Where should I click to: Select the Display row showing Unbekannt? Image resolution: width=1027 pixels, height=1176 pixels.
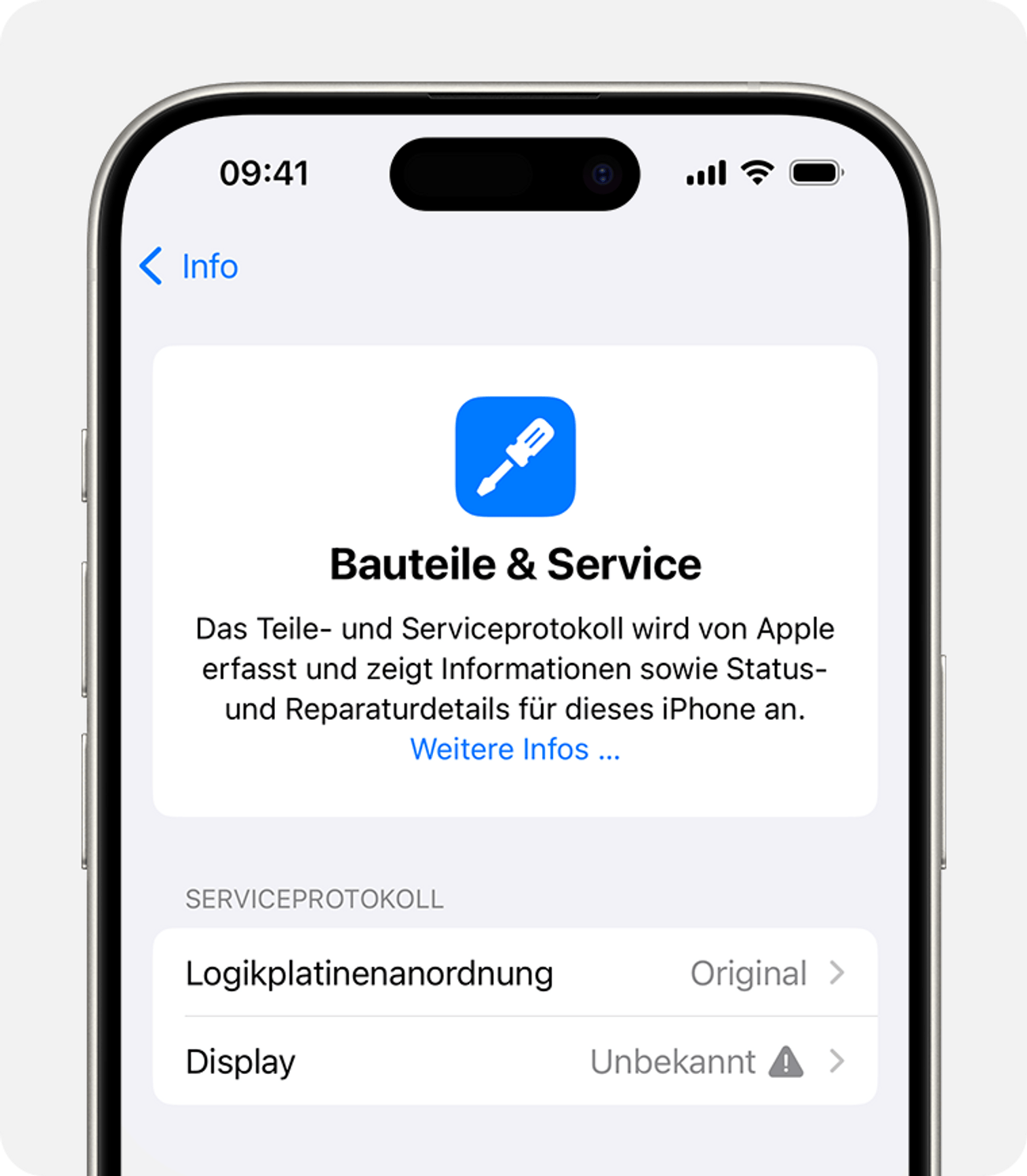click(x=239, y=1062)
